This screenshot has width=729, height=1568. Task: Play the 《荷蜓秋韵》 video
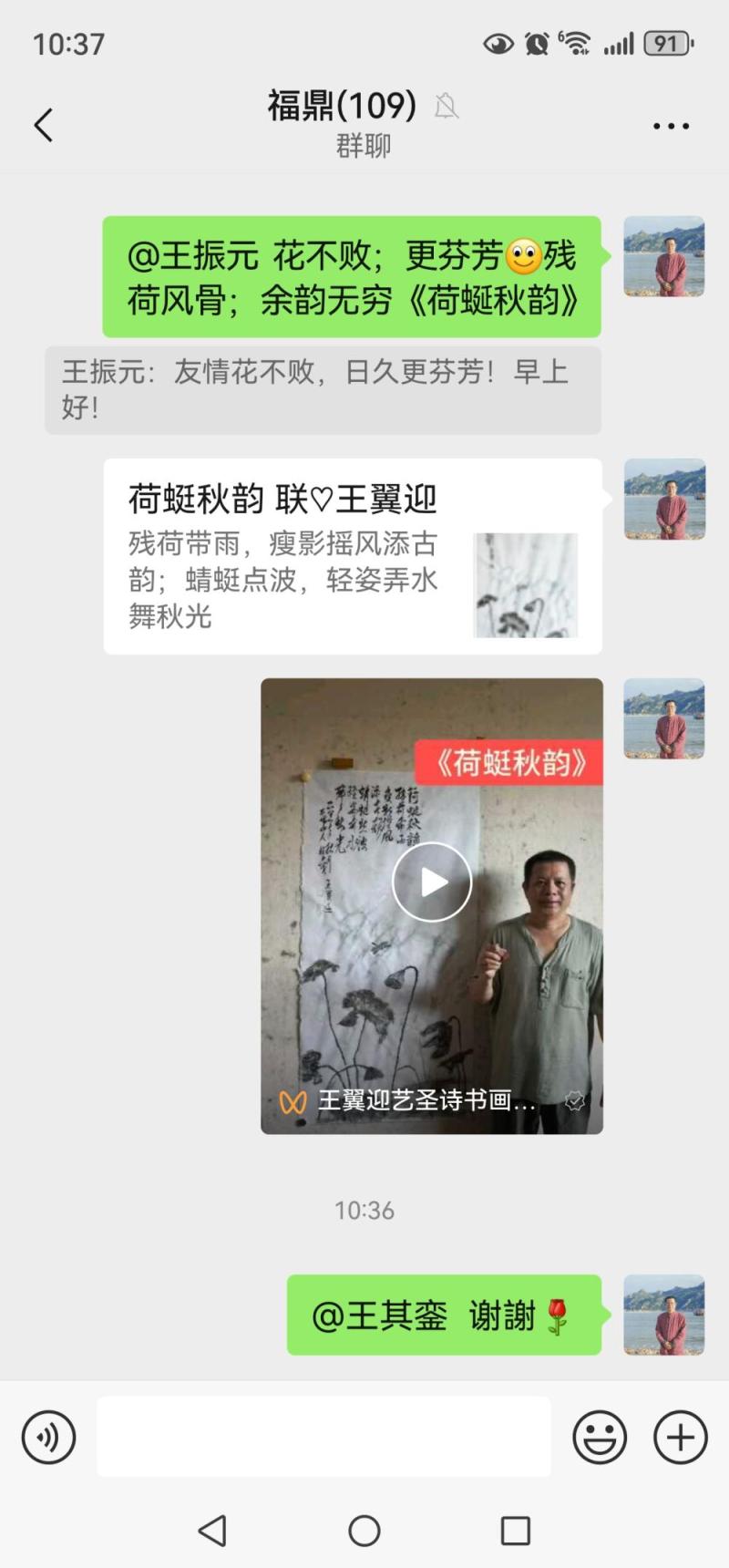432,882
